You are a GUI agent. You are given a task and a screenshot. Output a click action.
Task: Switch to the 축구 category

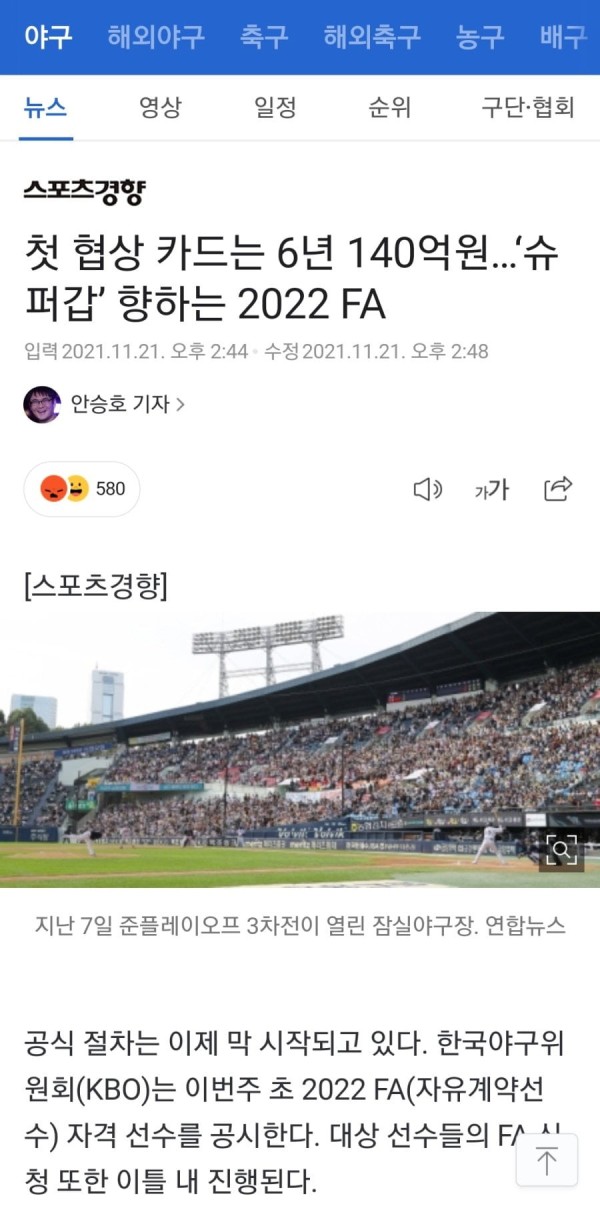click(x=264, y=37)
